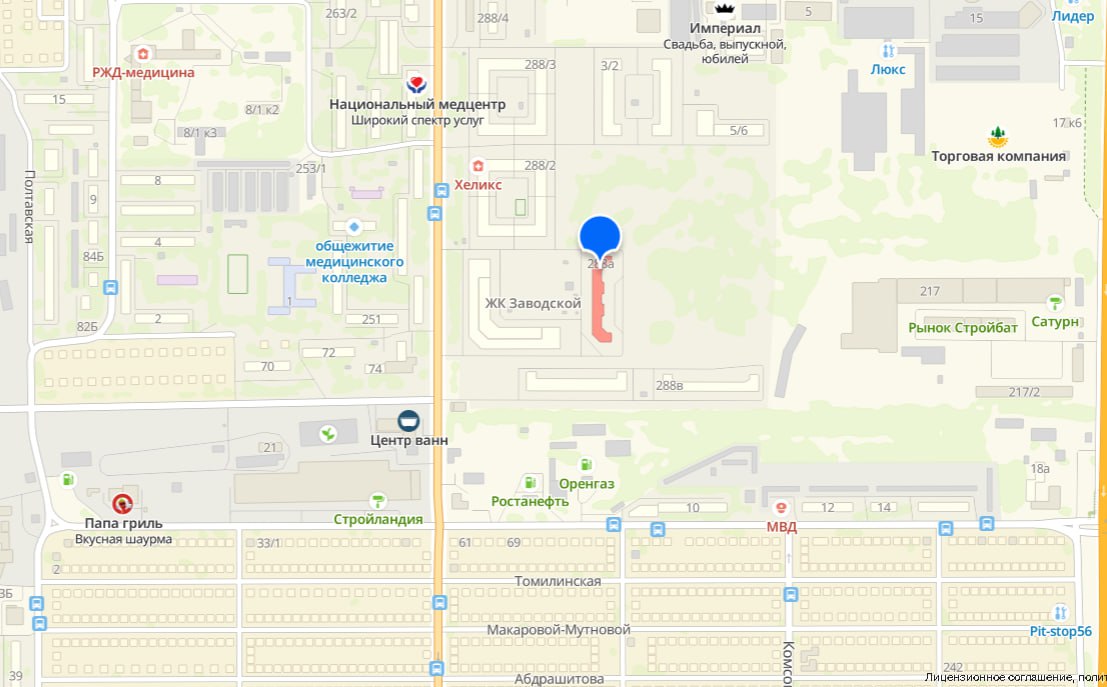
Task: Open the Pit-stop56 marker
Action: (x=1061, y=613)
